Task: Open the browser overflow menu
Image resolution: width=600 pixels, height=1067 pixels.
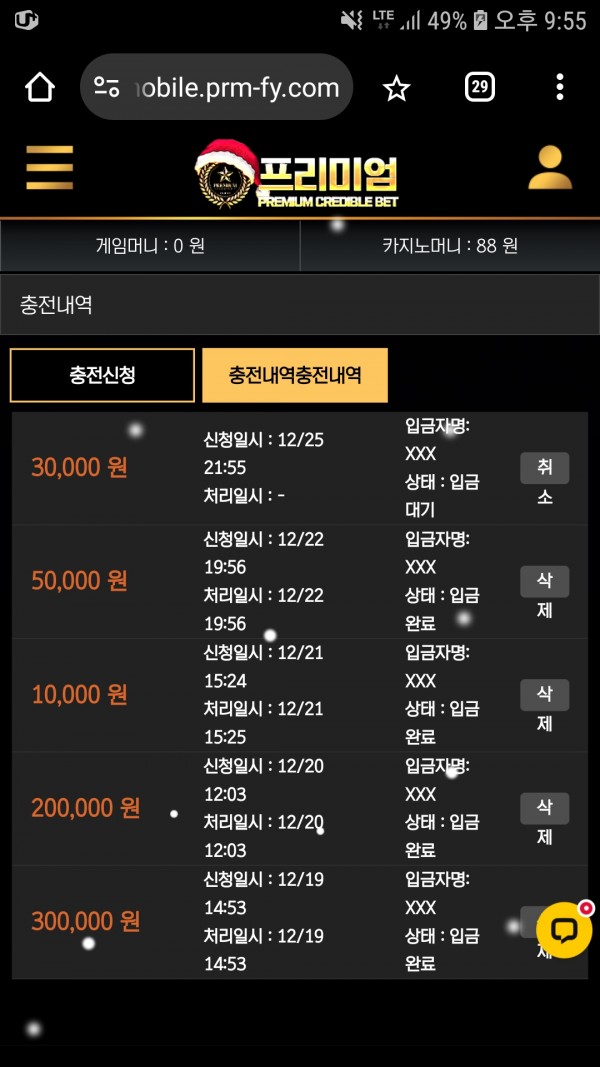Action: pyautogui.click(x=560, y=87)
